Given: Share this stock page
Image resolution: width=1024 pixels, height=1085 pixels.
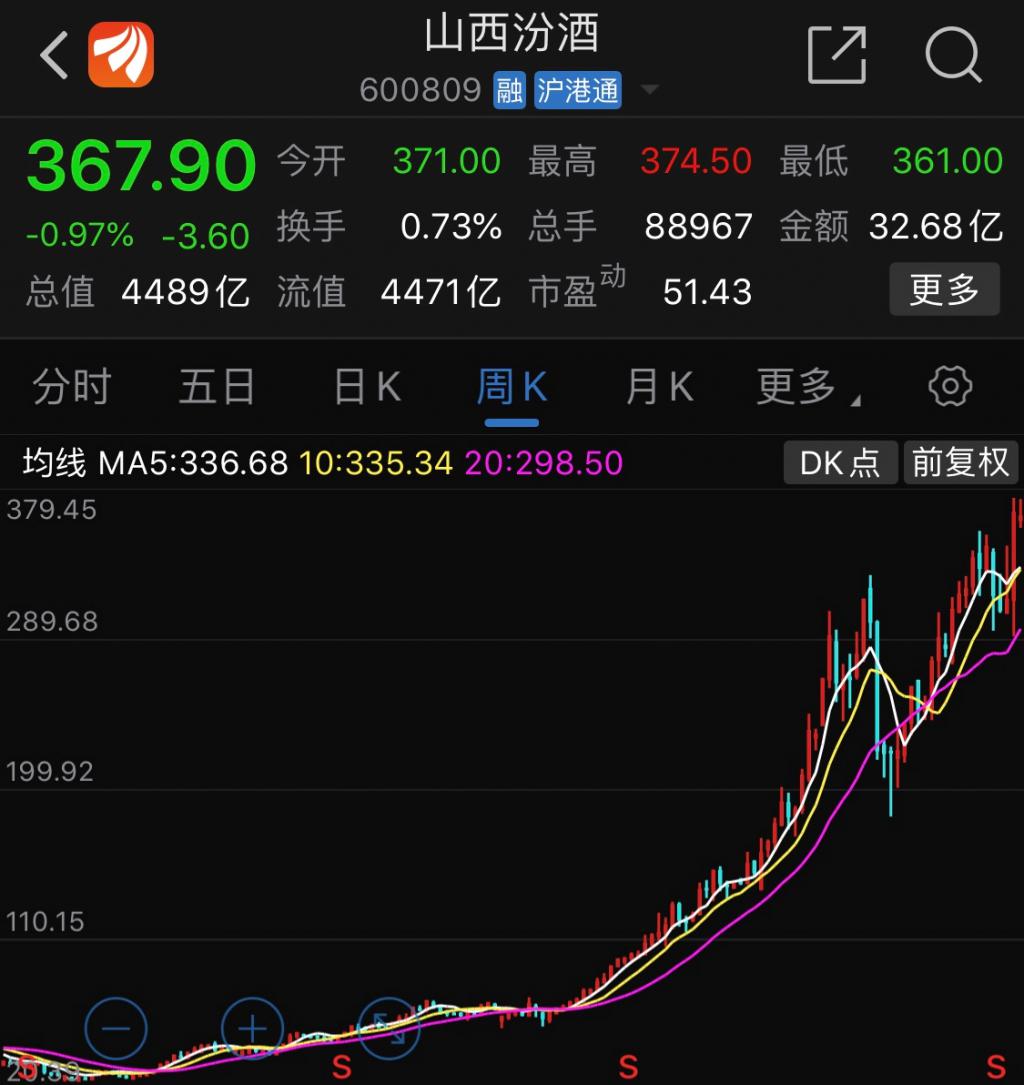Looking at the screenshot, I should click(x=836, y=55).
